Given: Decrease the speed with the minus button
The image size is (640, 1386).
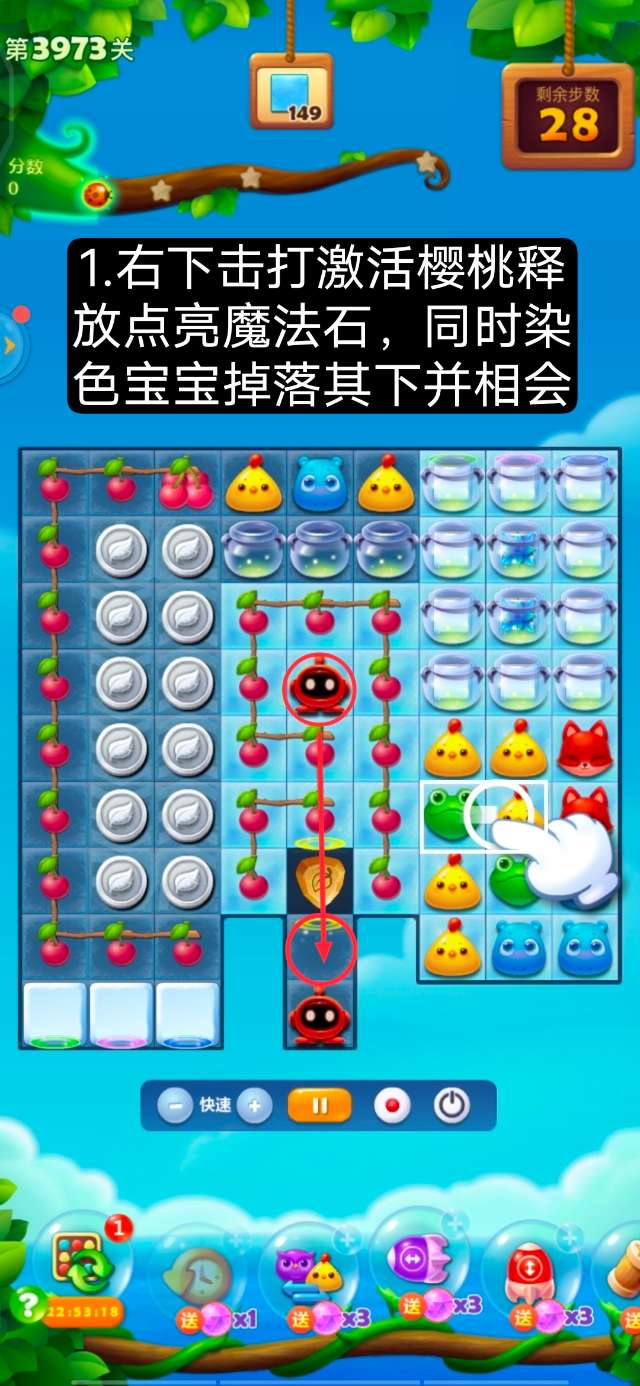Looking at the screenshot, I should coord(175,1106).
